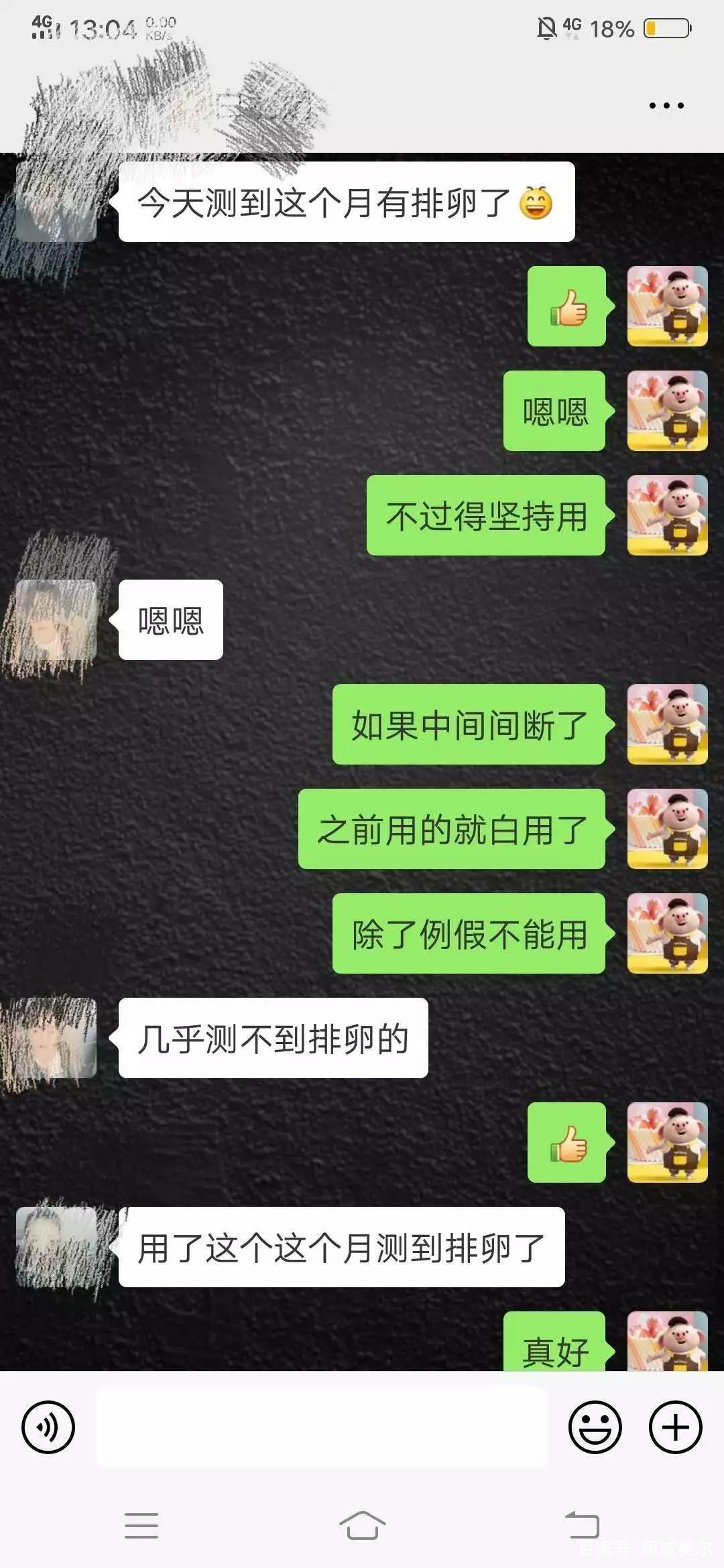Open the three-dot chat menu

click(666, 105)
